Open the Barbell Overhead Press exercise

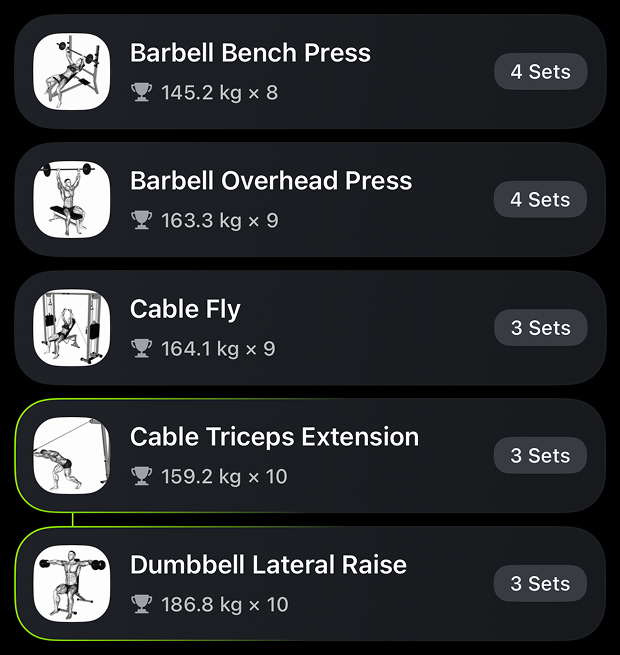click(270, 182)
